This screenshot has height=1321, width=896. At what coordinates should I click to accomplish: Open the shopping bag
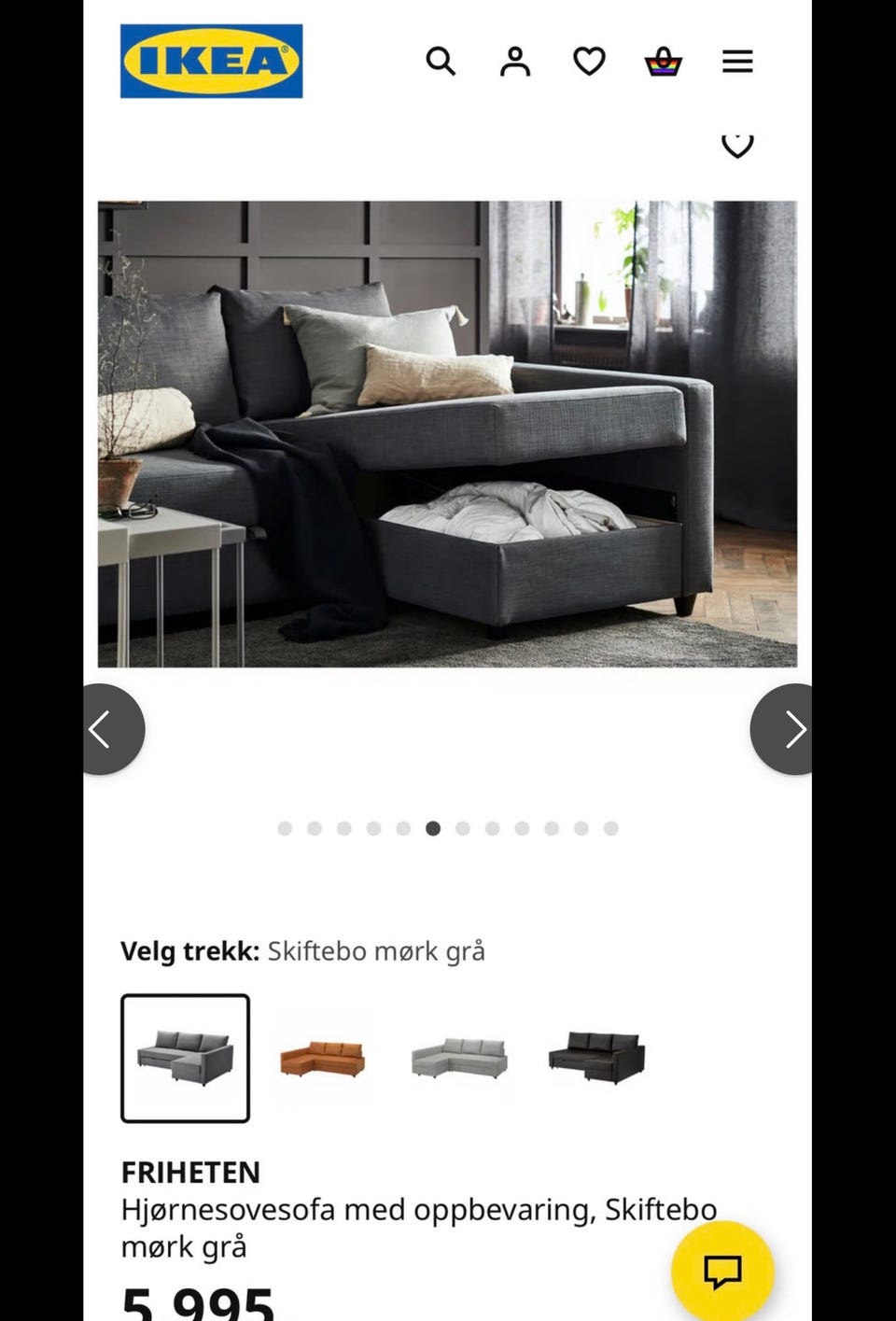pos(663,61)
